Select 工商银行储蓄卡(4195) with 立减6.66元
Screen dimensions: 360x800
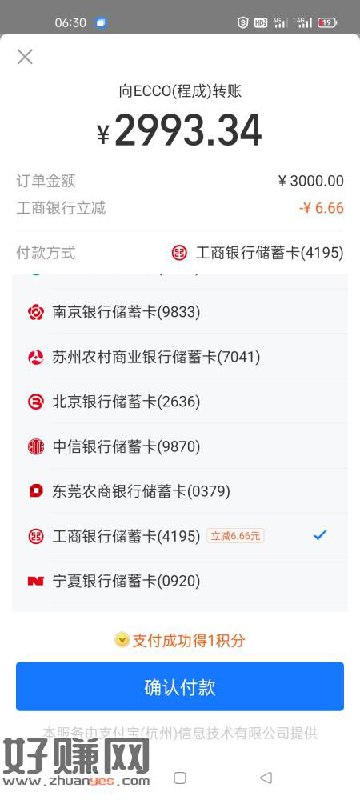pos(180,536)
